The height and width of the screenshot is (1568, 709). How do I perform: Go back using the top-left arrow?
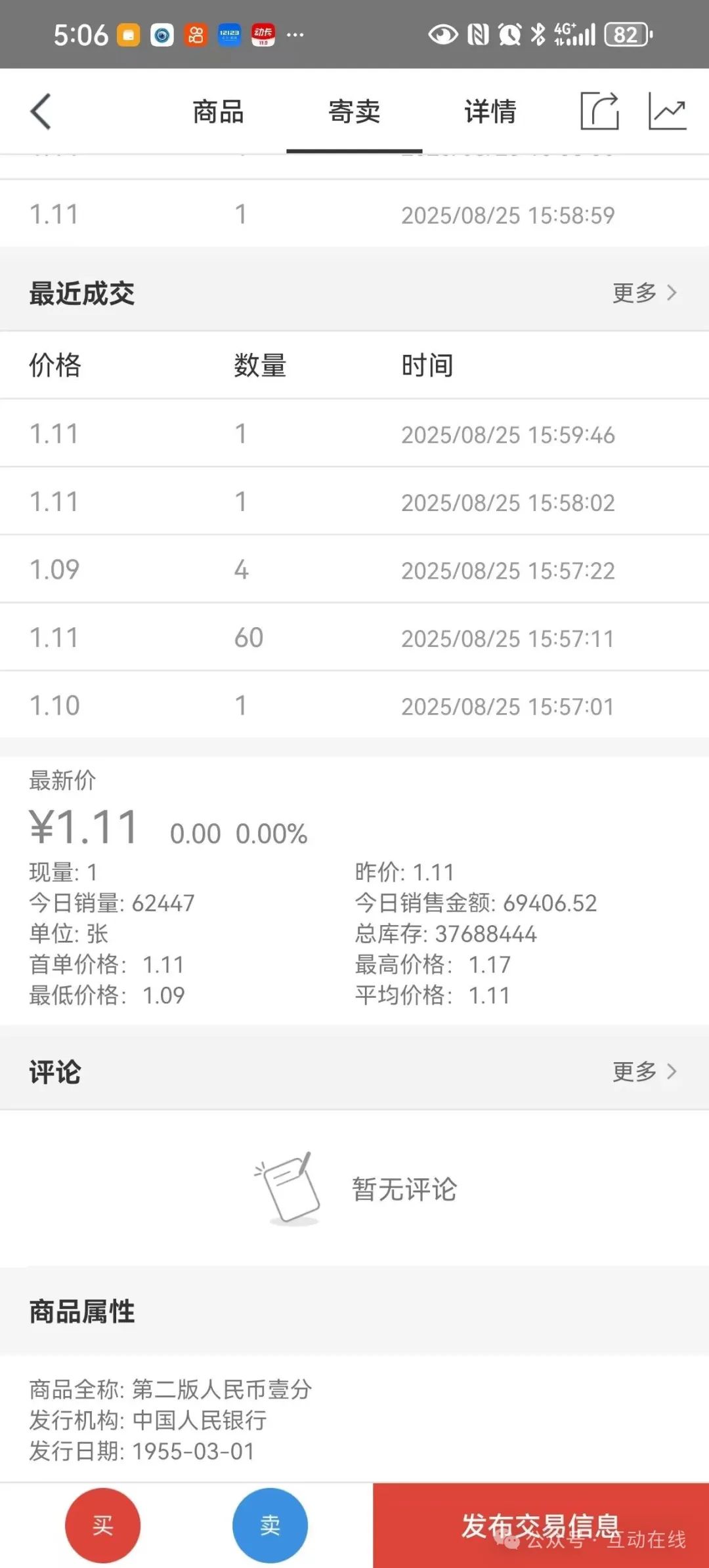pyautogui.click(x=41, y=112)
